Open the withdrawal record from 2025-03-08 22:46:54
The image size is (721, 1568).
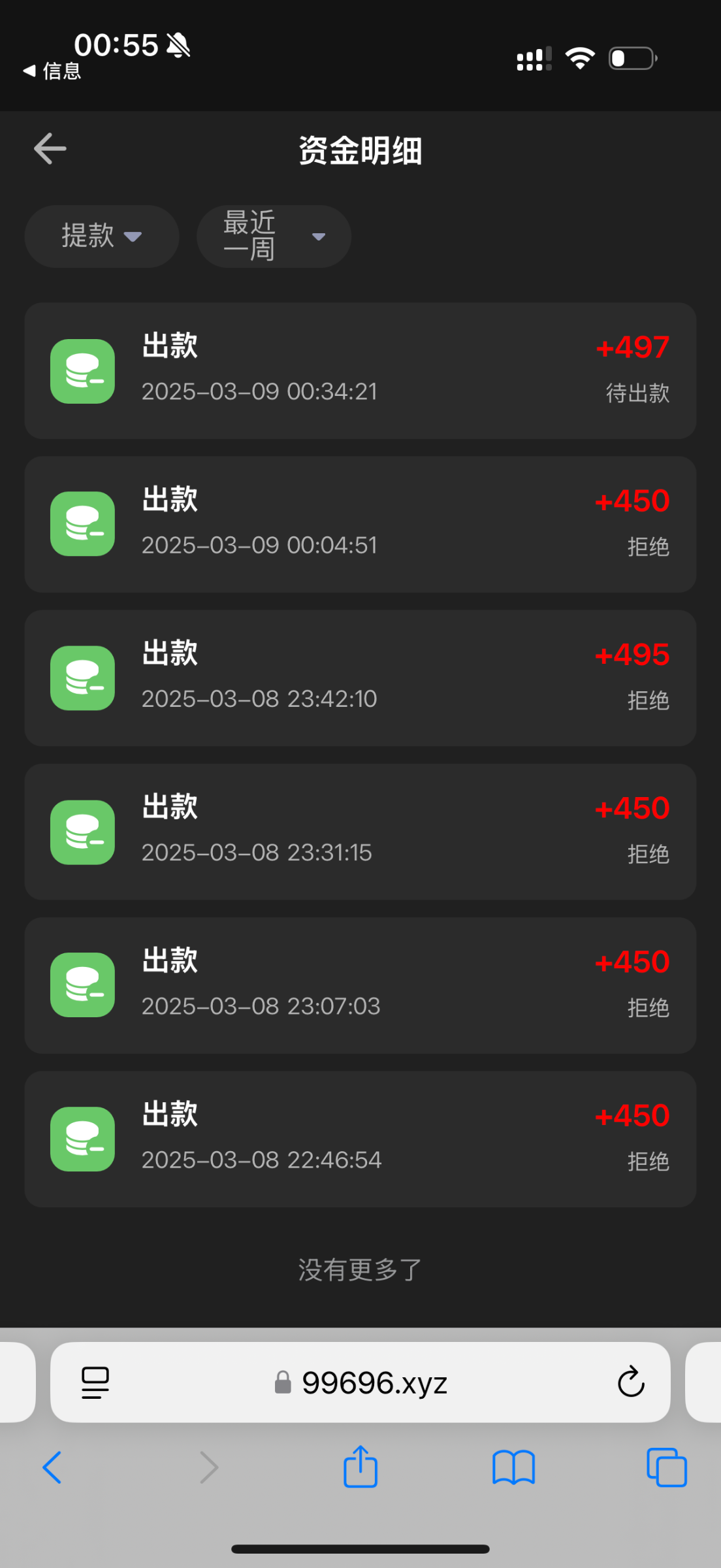[360, 1139]
